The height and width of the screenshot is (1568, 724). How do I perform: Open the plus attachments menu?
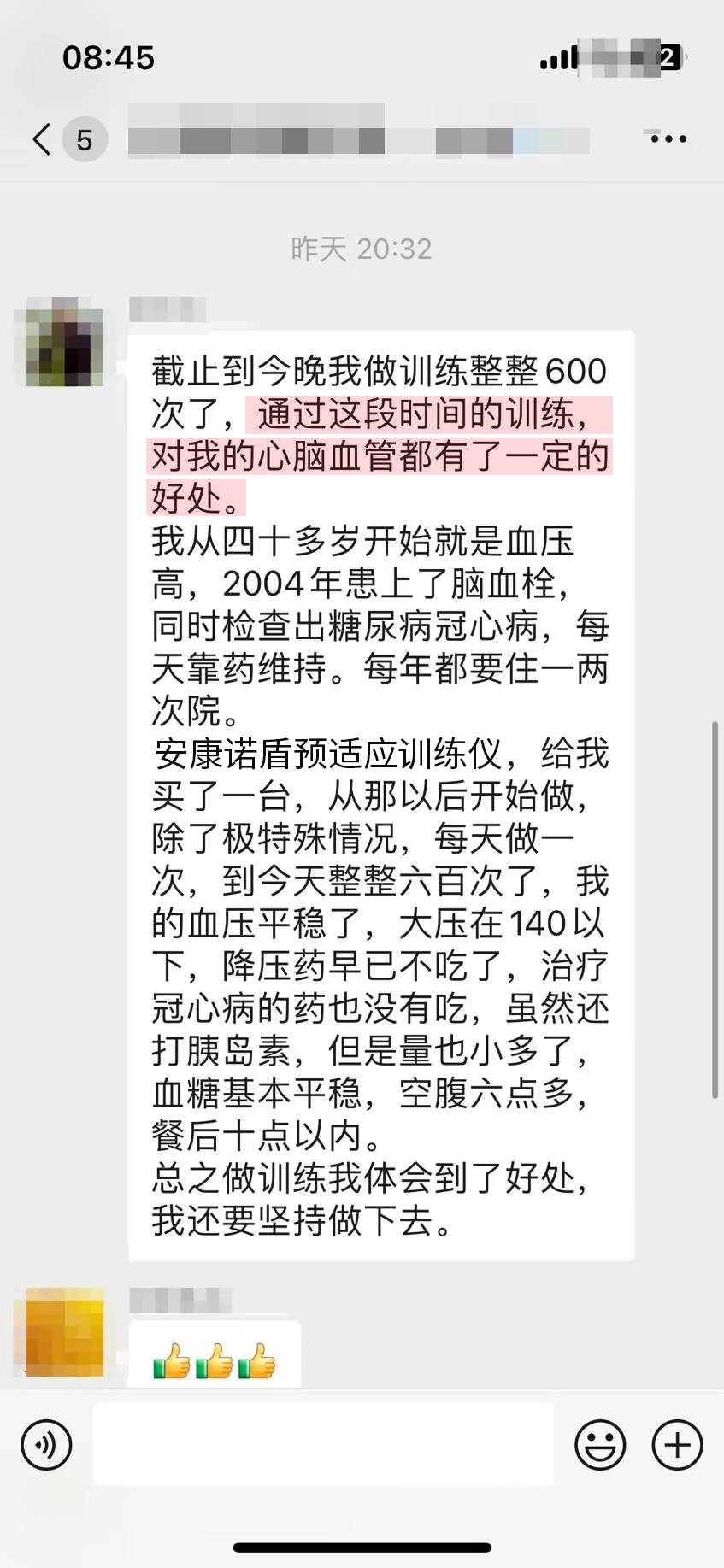click(677, 1445)
